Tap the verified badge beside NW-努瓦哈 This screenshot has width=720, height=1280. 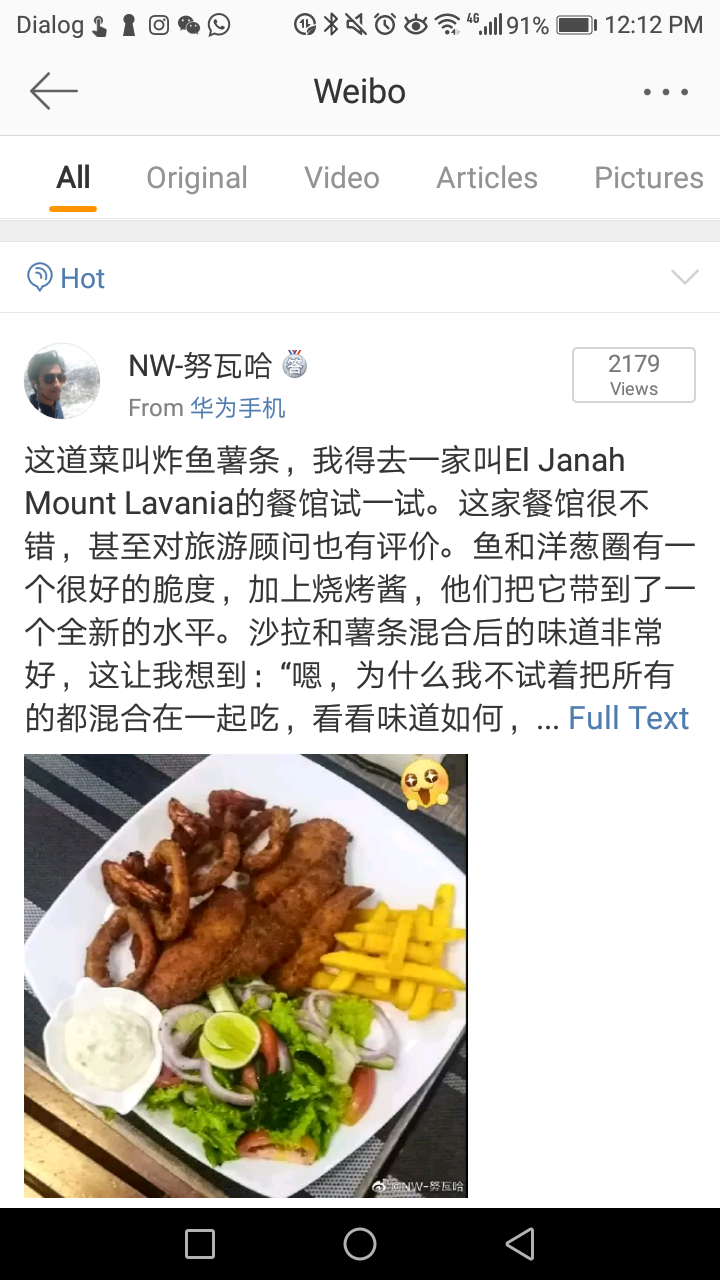[295, 366]
